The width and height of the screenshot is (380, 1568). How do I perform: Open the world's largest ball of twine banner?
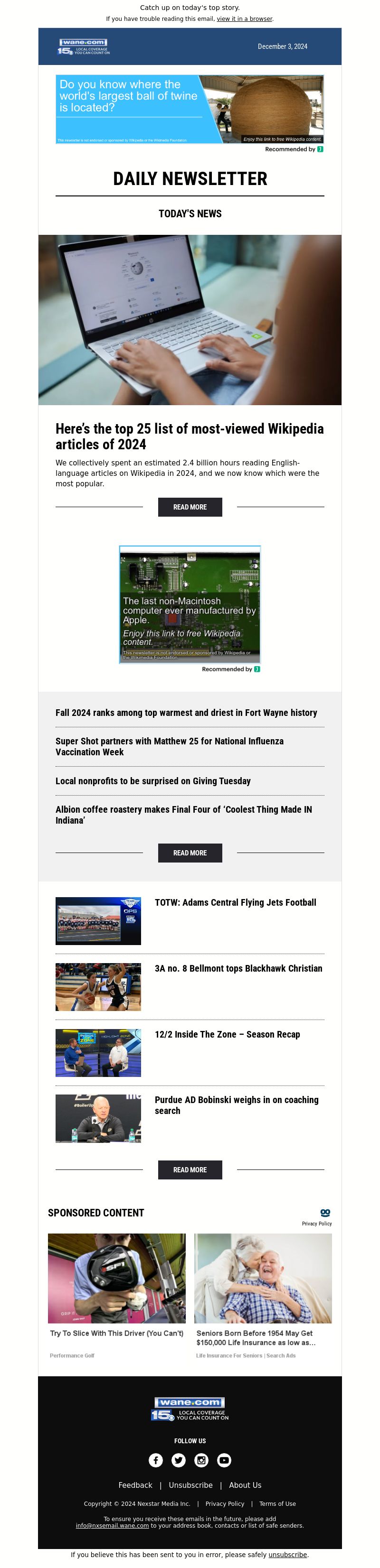click(190, 110)
